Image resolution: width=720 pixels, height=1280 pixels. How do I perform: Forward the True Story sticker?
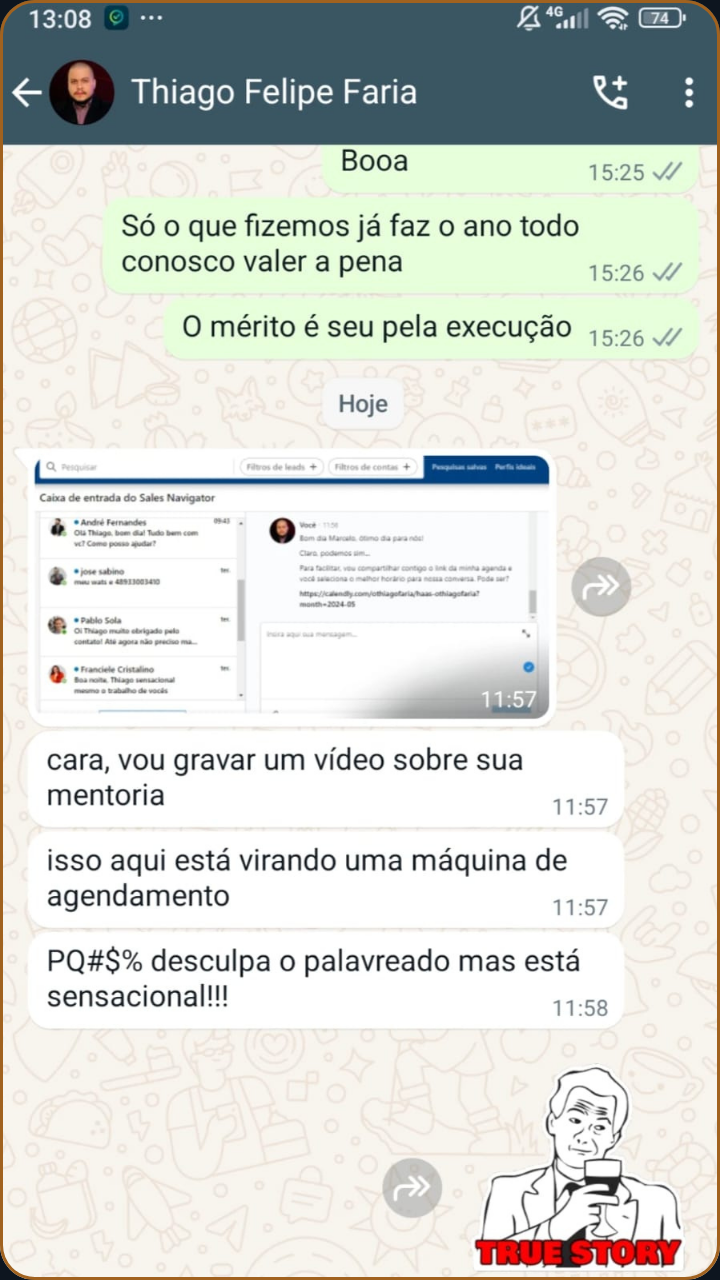click(412, 1188)
